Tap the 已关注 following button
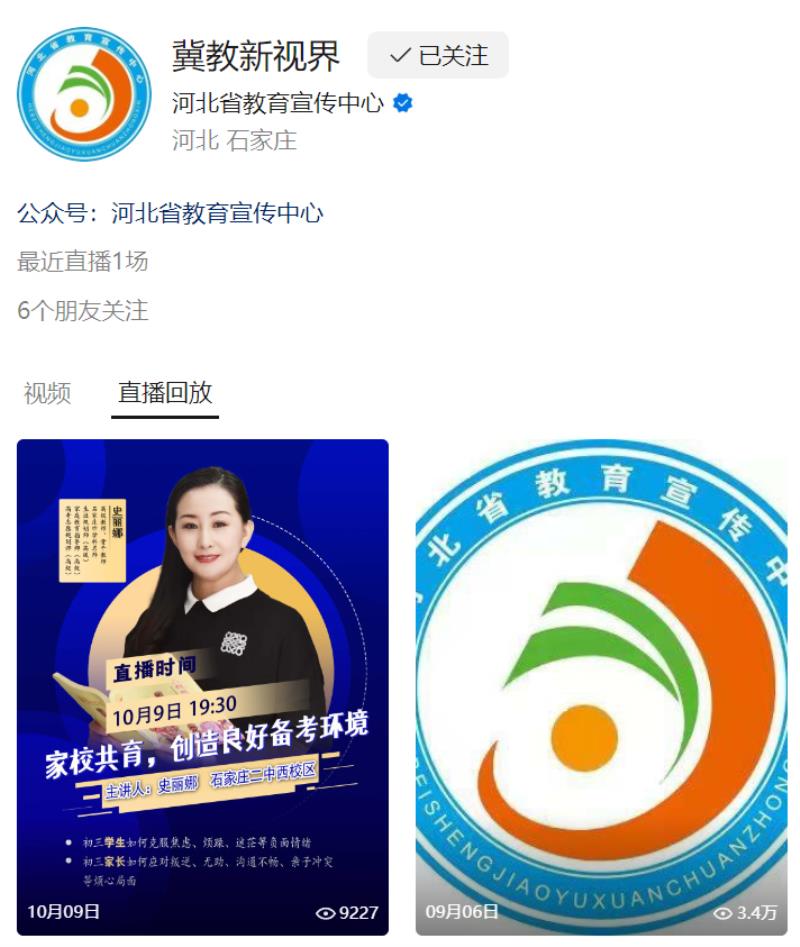 437,56
